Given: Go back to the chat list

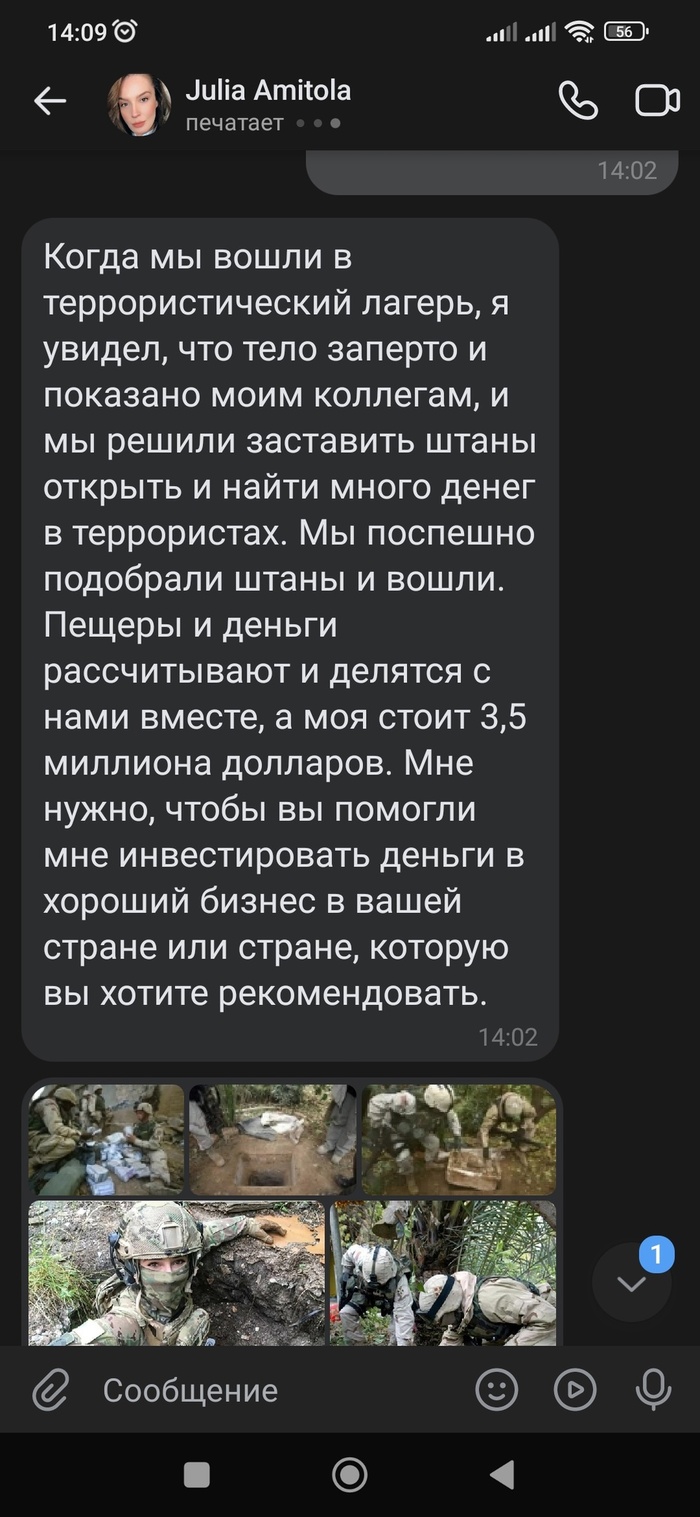Looking at the screenshot, I should pyautogui.click(x=50, y=101).
